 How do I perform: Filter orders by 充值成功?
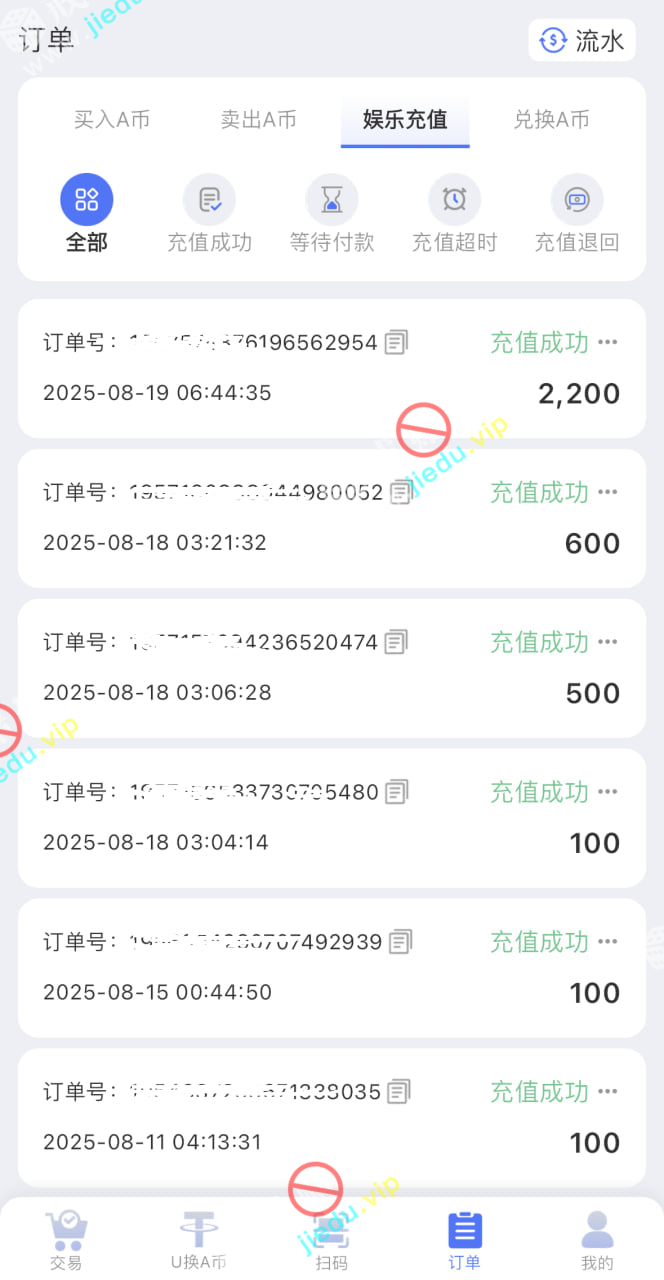click(x=209, y=213)
